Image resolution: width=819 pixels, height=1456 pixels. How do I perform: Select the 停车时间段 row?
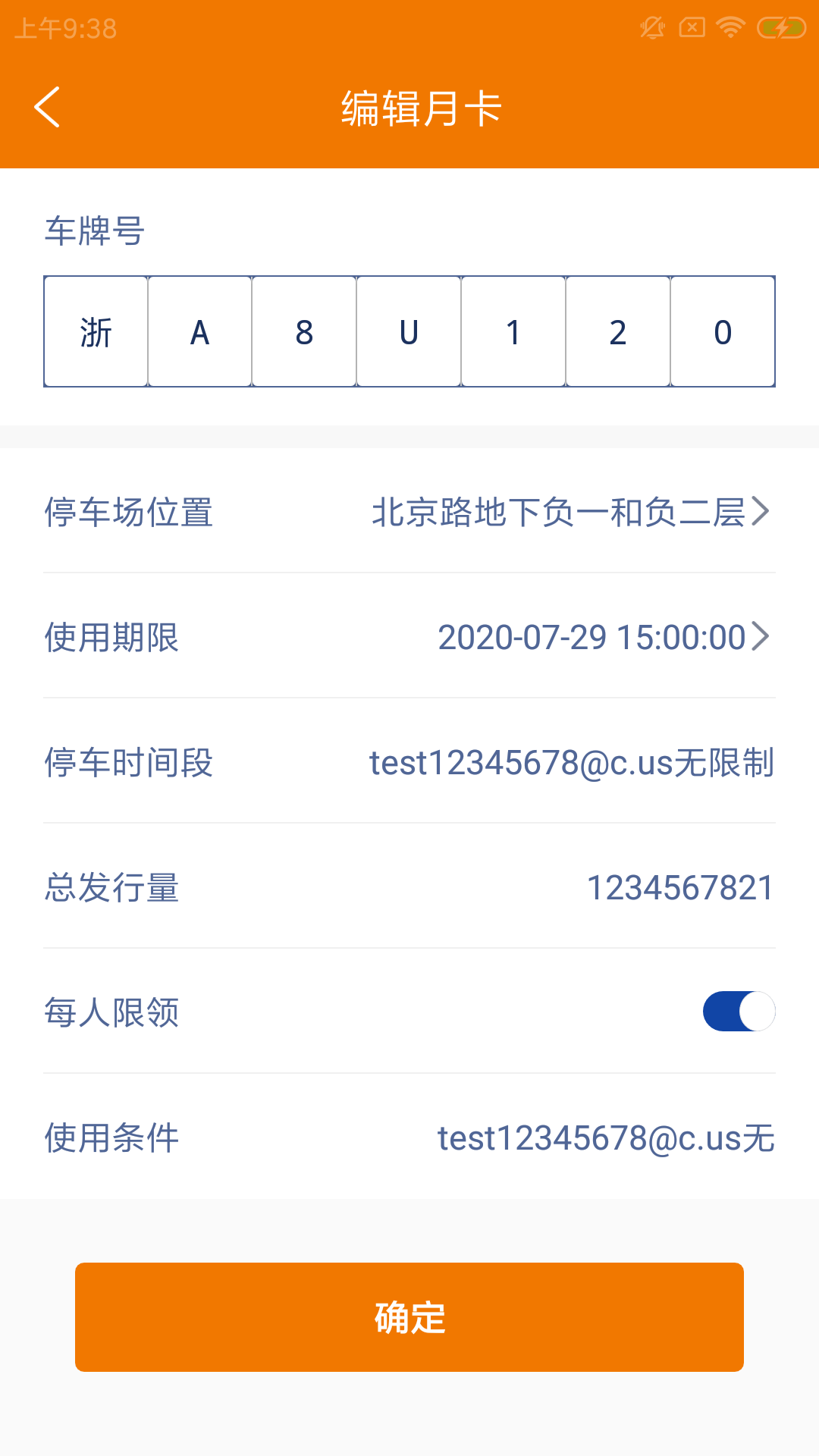(409, 764)
